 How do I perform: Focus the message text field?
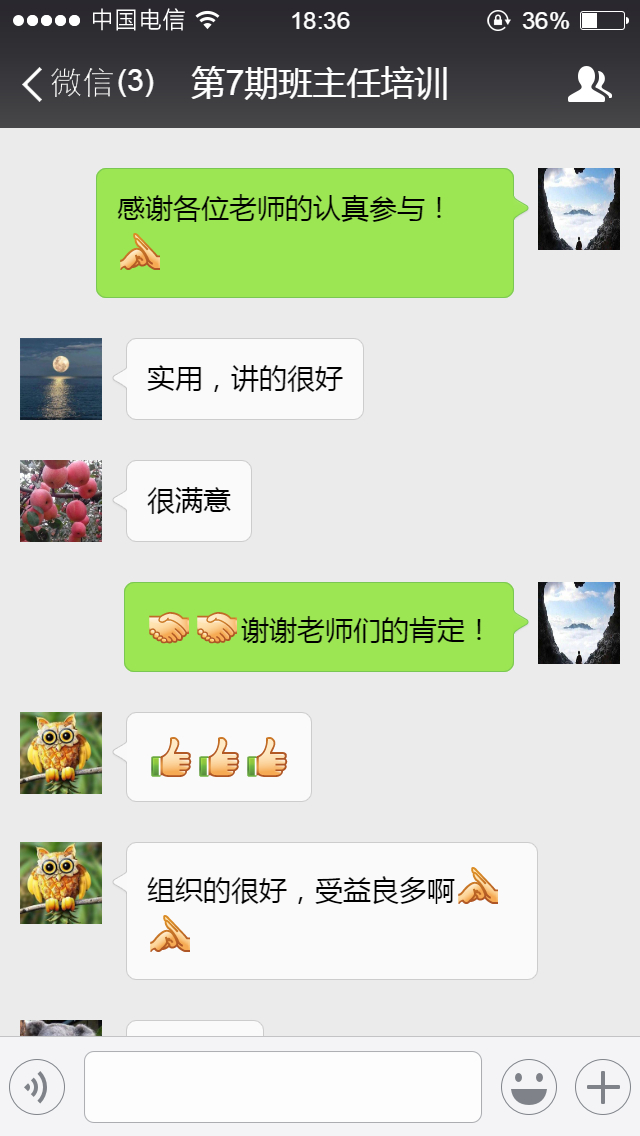click(x=282, y=1087)
